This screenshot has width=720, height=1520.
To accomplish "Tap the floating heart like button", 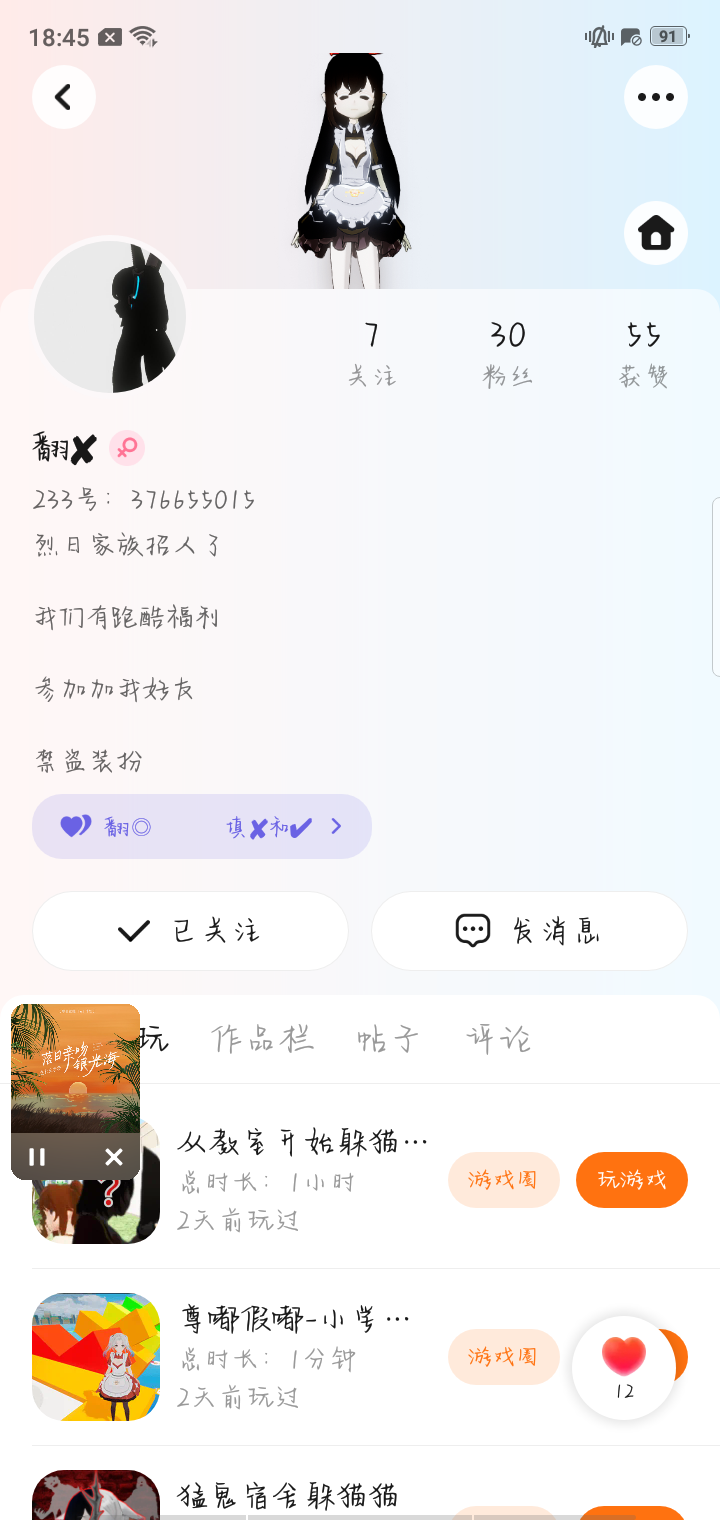I will 624,1367.
